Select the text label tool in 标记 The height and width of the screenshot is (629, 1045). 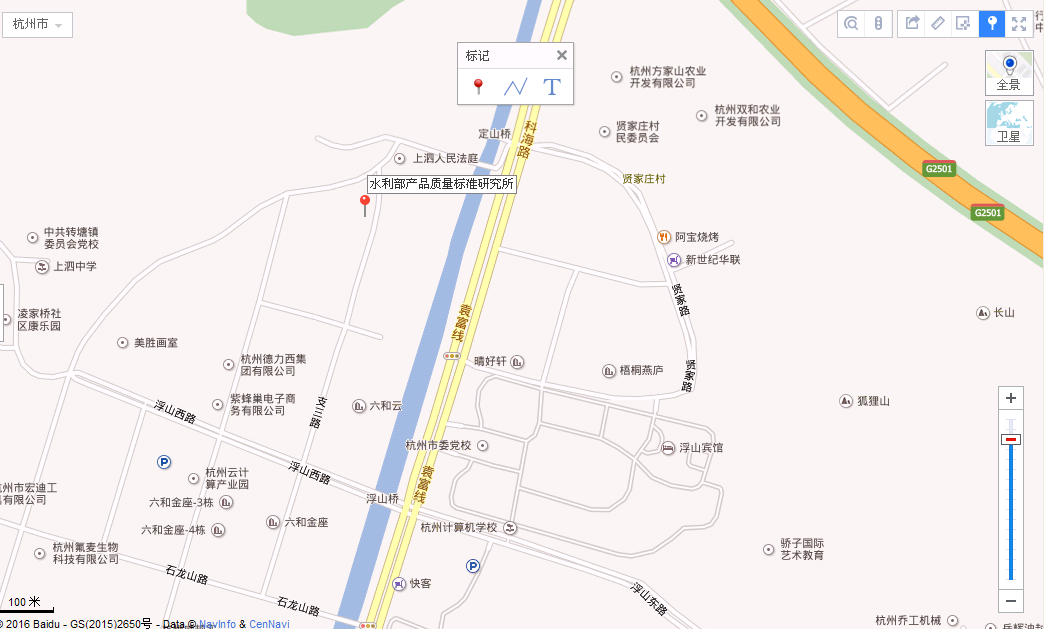tap(551, 87)
